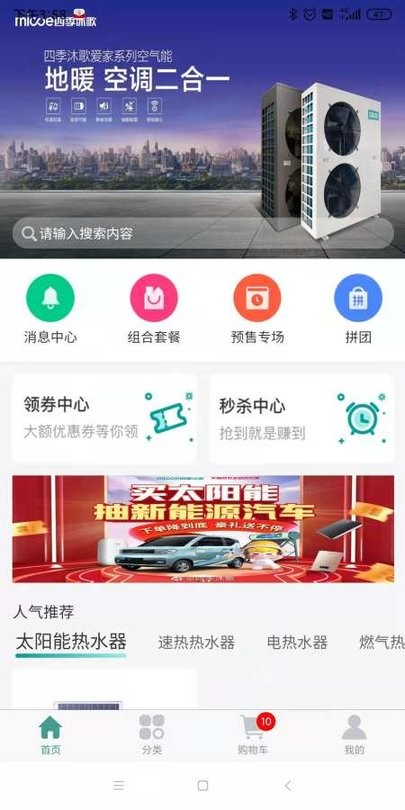This screenshot has height=810, width=405.
Task: Open the 领券中心 coupon card
Action: point(104,418)
